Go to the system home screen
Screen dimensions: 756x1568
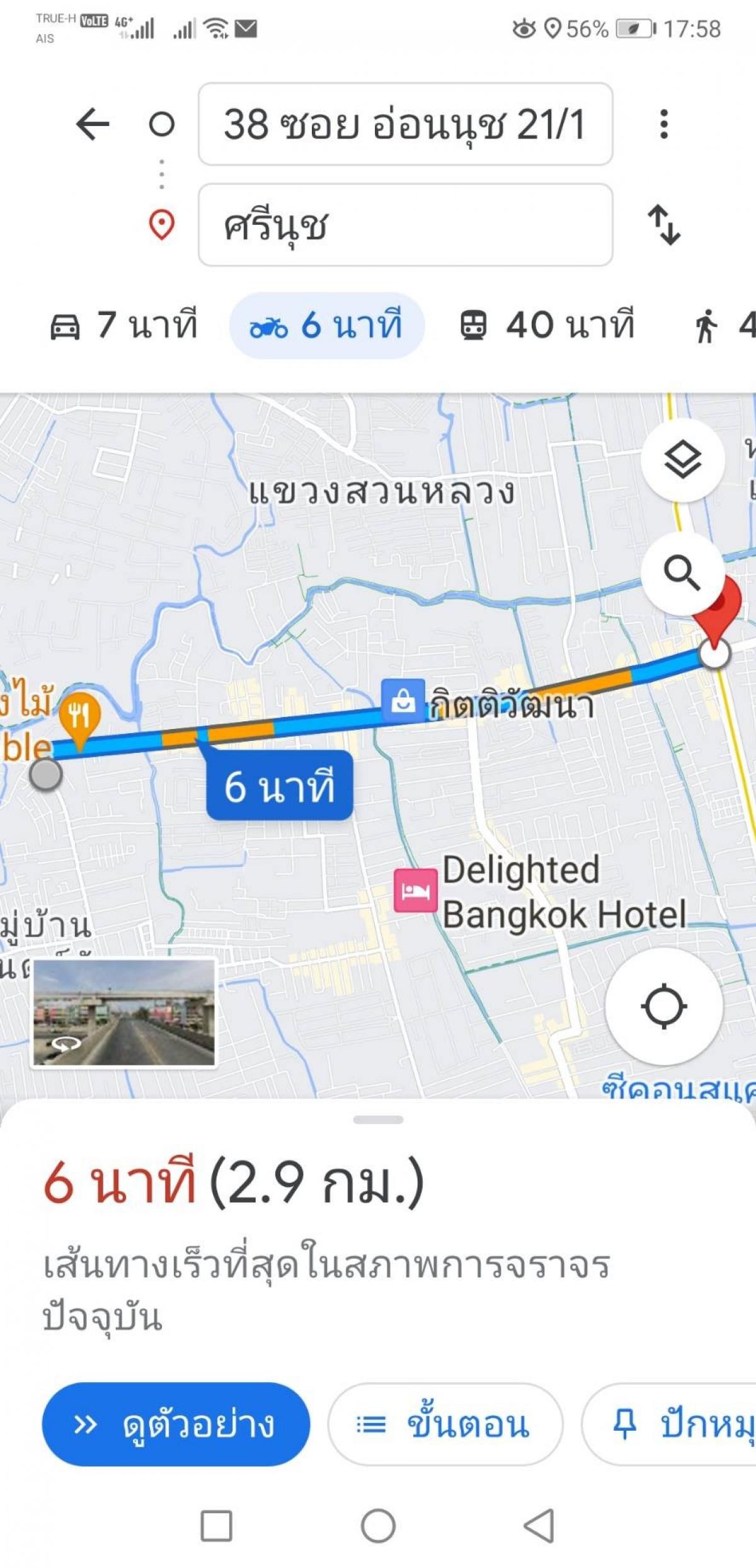[x=378, y=1526]
